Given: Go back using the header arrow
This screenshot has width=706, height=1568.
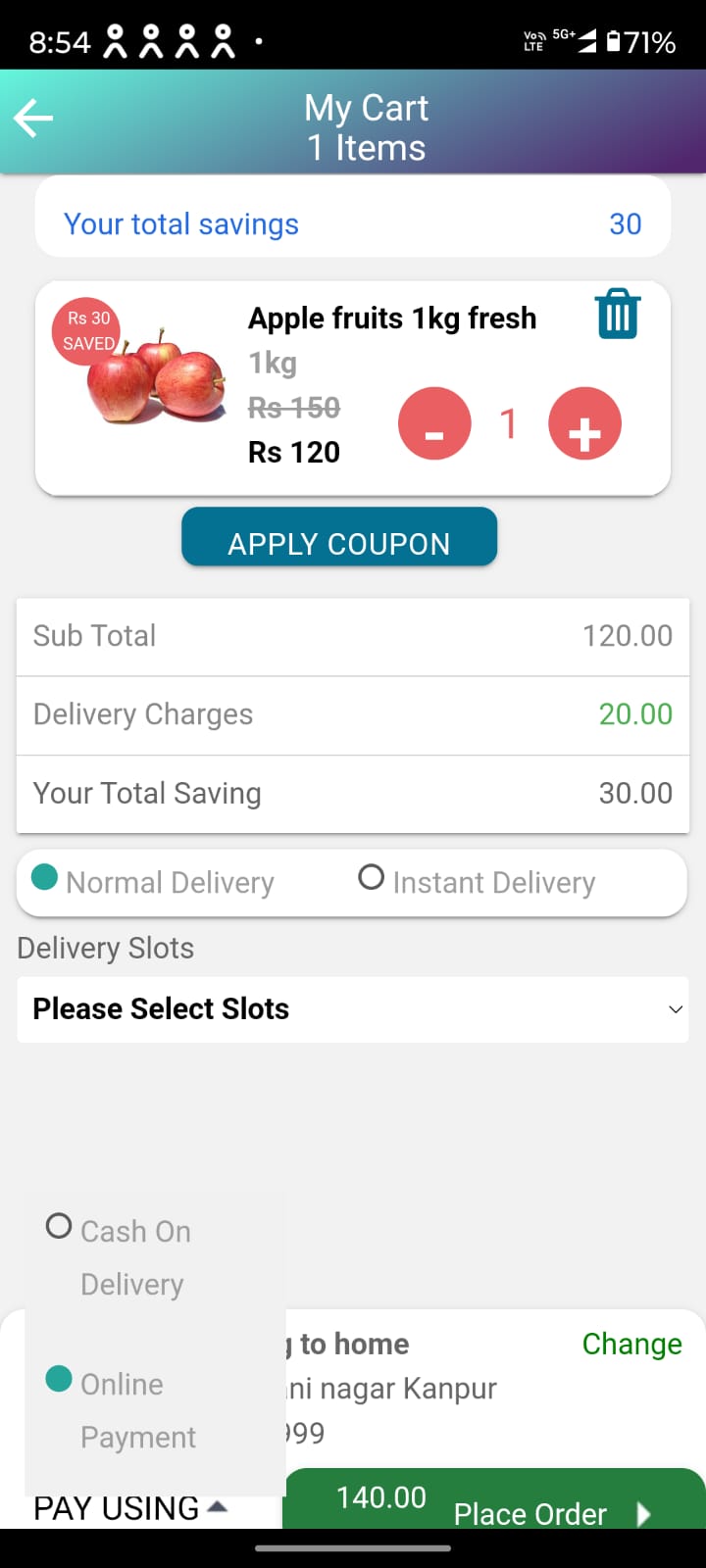Looking at the screenshot, I should 33,119.
